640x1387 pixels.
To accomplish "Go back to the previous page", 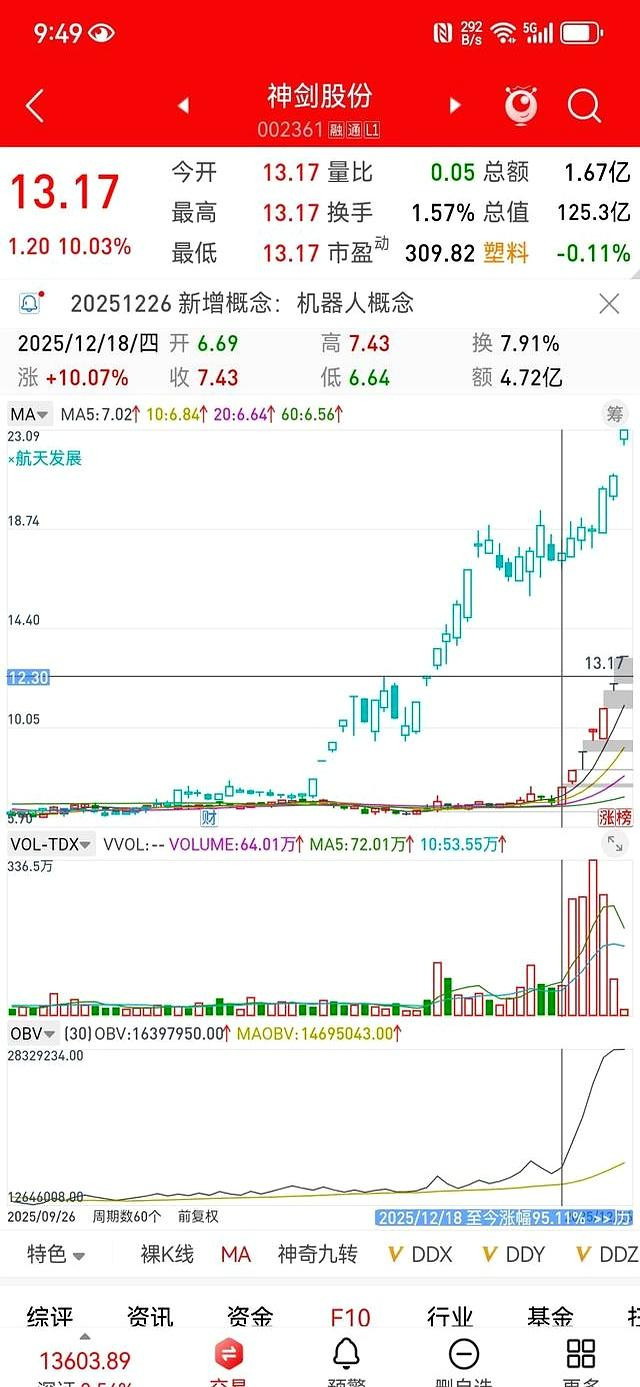I will point(36,105).
